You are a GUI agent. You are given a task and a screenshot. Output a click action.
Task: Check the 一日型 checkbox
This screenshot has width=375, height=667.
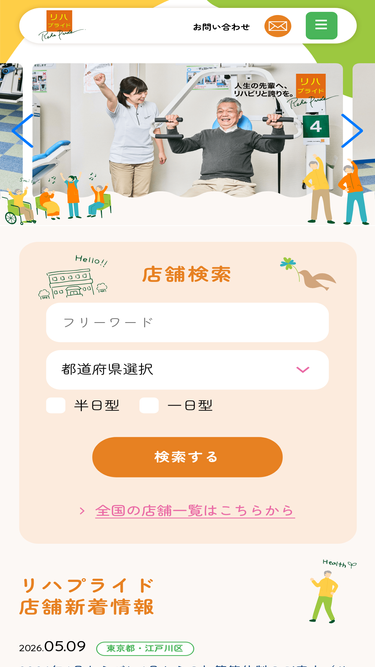[149, 406]
